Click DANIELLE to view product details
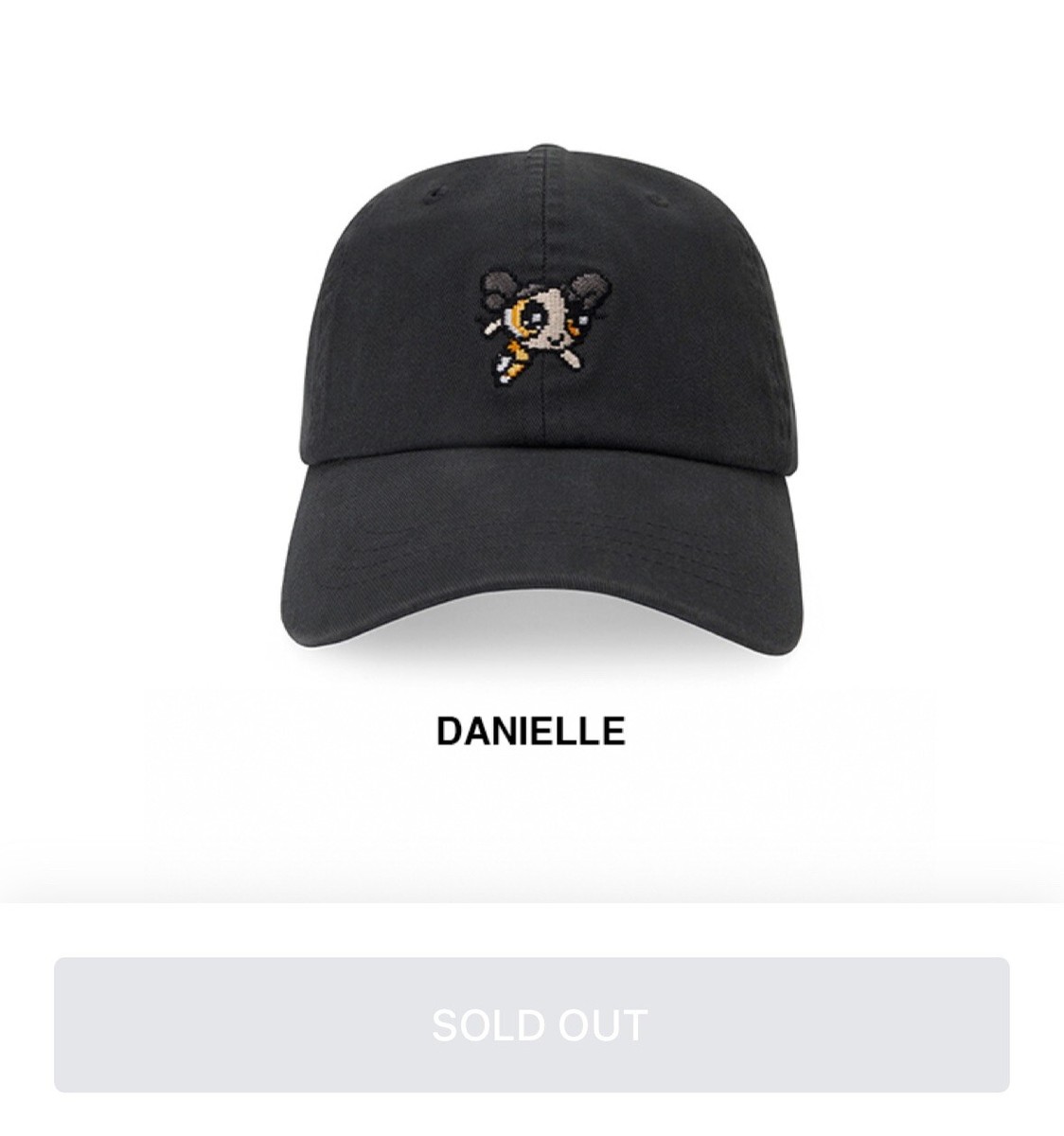Image resolution: width=1064 pixels, height=1136 pixels. click(531, 730)
